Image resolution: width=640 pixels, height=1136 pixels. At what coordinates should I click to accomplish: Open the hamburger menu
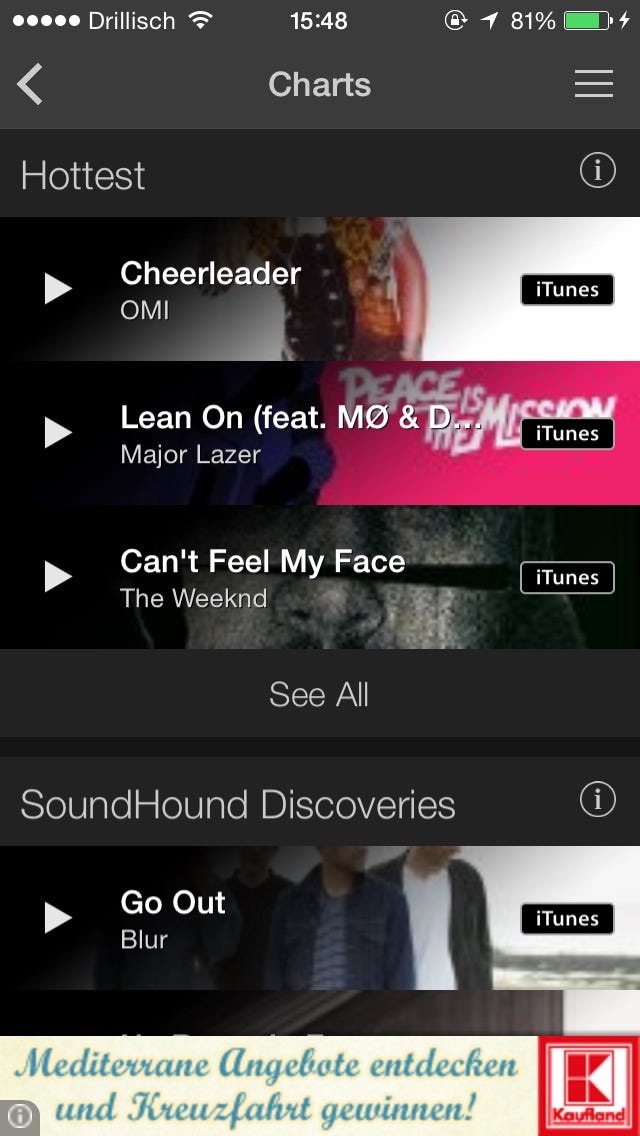tap(593, 84)
